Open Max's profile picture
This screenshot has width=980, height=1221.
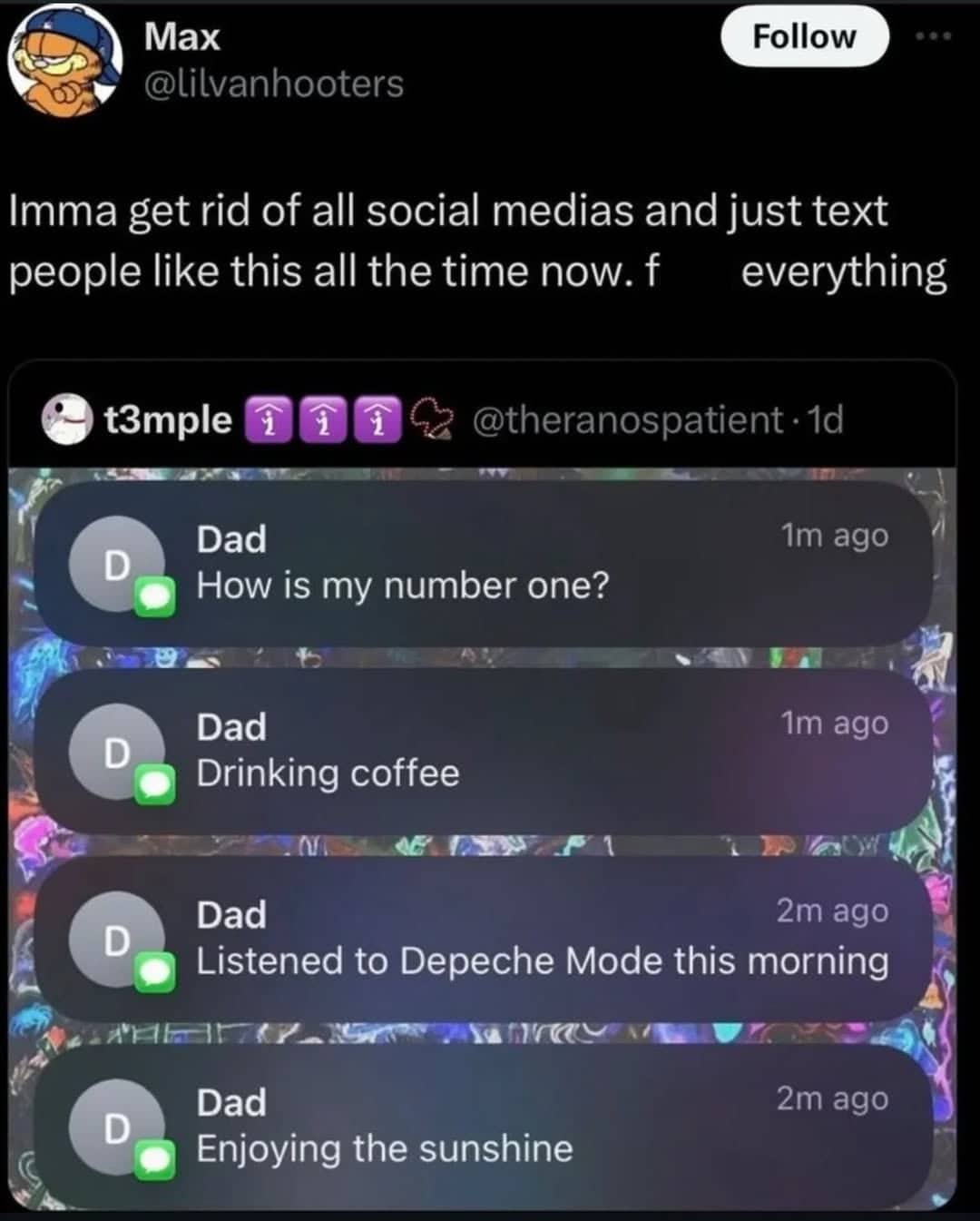[x=64, y=64]
